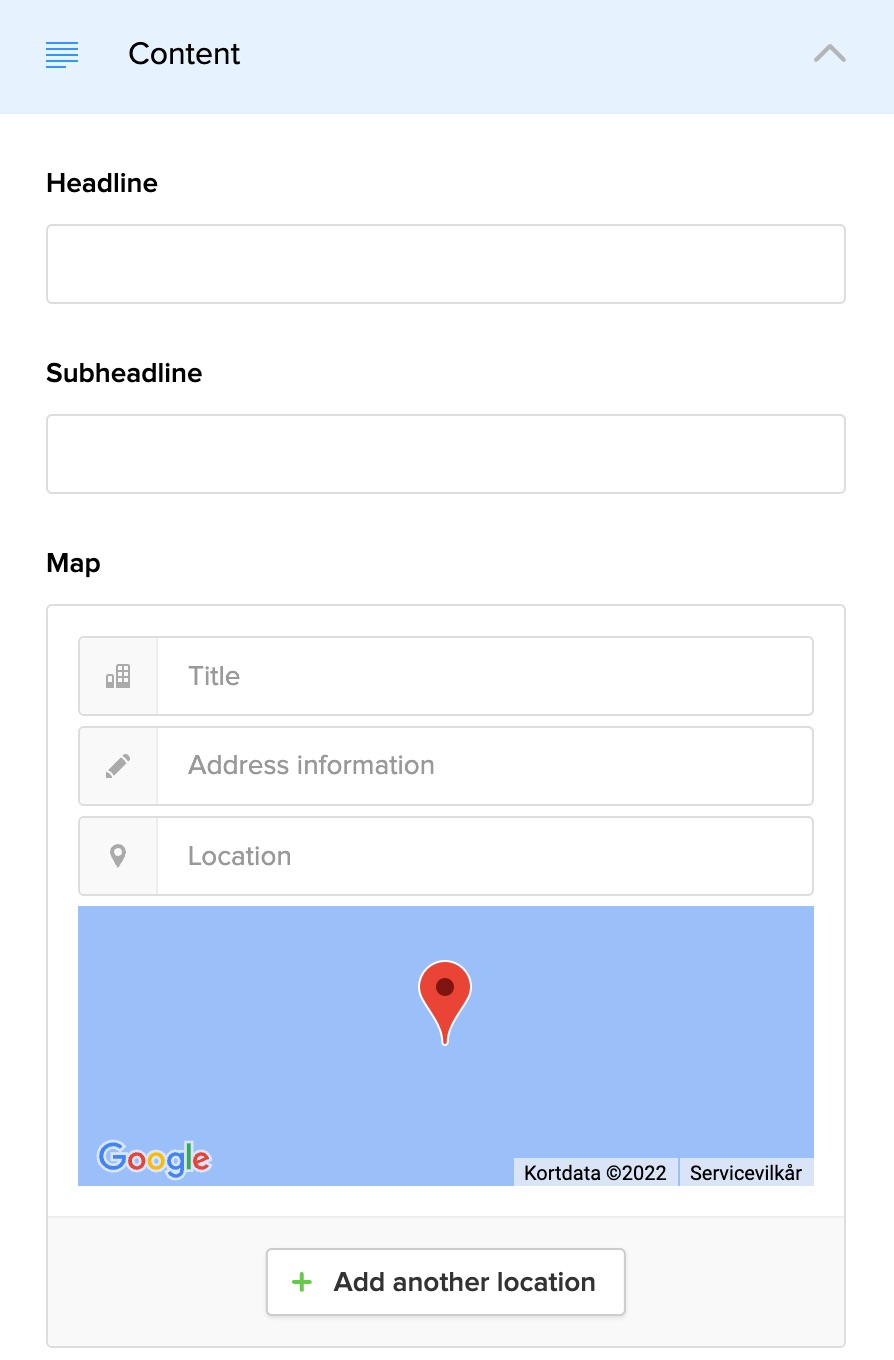Focus the Subheadline text field

tap(446, 454)
